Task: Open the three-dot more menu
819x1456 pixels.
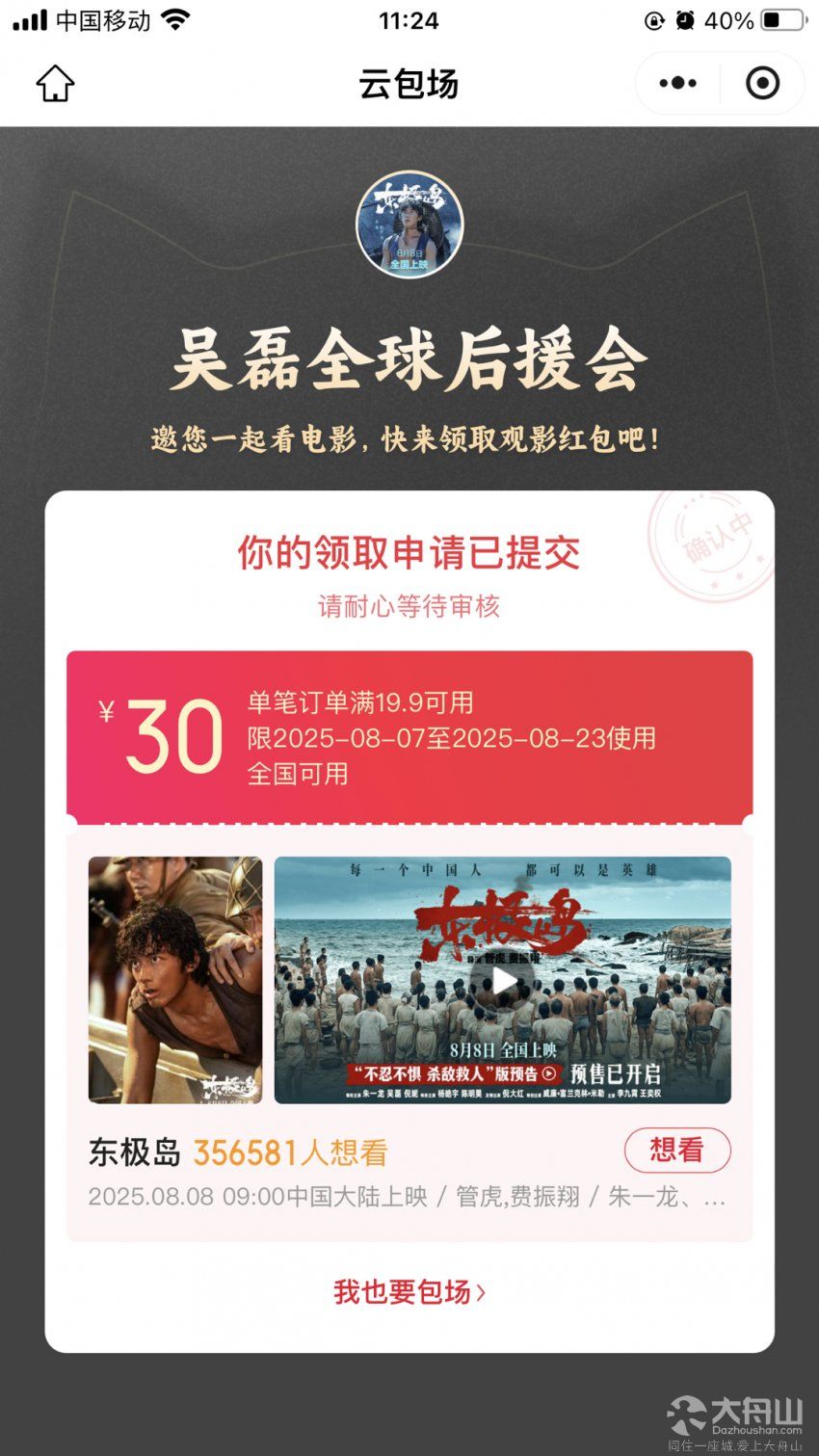Action: pyautogui.click(x=677, y=83)
